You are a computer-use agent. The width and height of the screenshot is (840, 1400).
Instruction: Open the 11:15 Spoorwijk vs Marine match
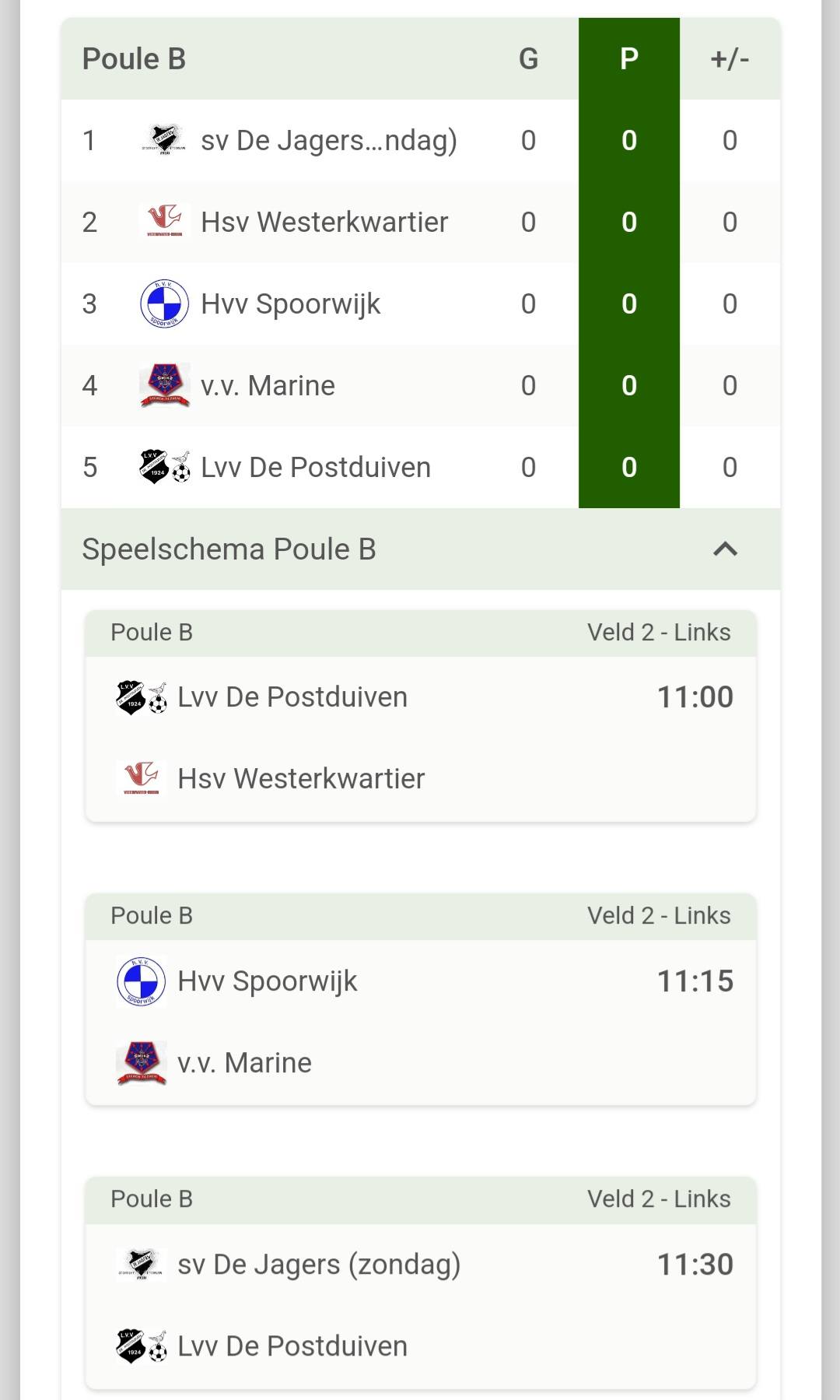pos(420,1021)
